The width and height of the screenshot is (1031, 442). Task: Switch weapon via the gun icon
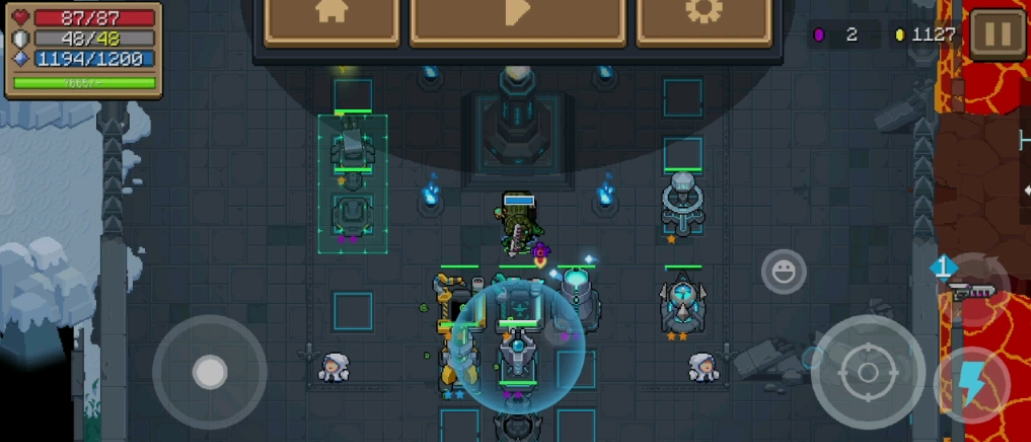coord(972,289)
